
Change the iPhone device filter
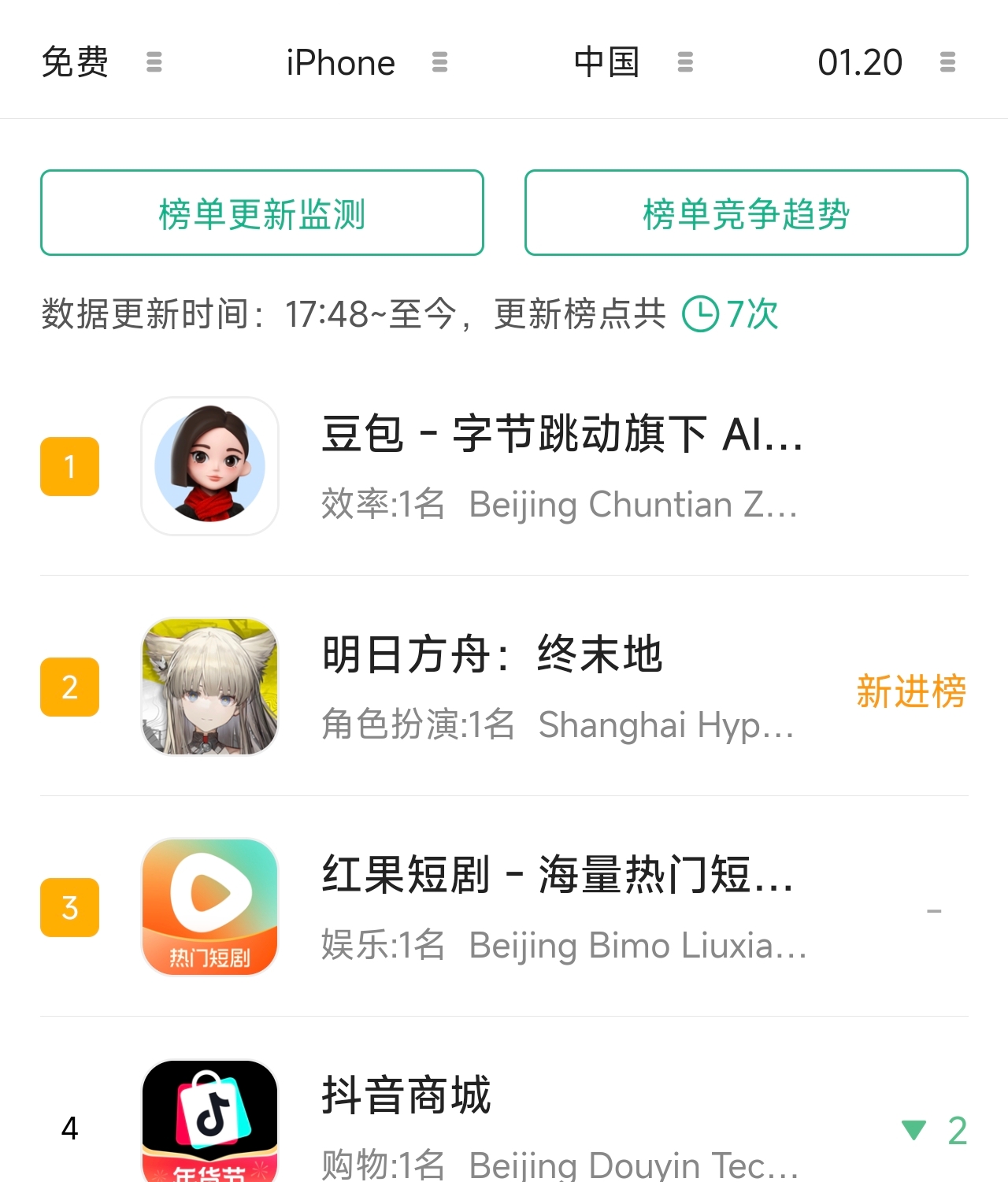pos(366,62)
